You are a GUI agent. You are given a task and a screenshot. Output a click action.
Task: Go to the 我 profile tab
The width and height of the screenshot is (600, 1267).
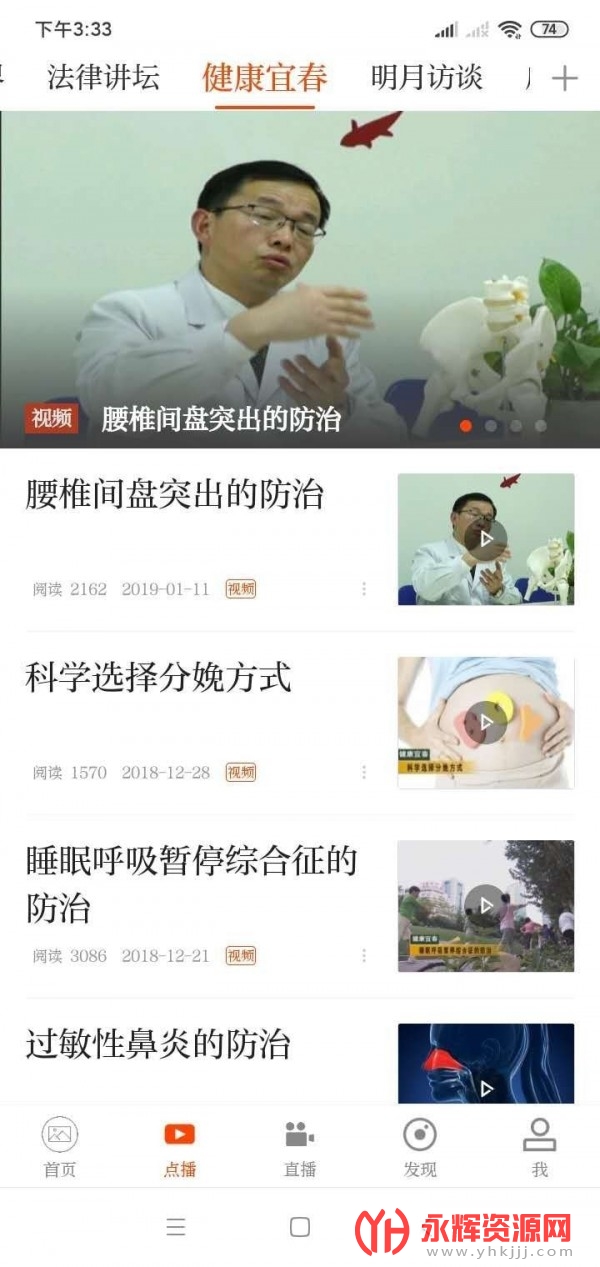click(x=540, y=1147)
